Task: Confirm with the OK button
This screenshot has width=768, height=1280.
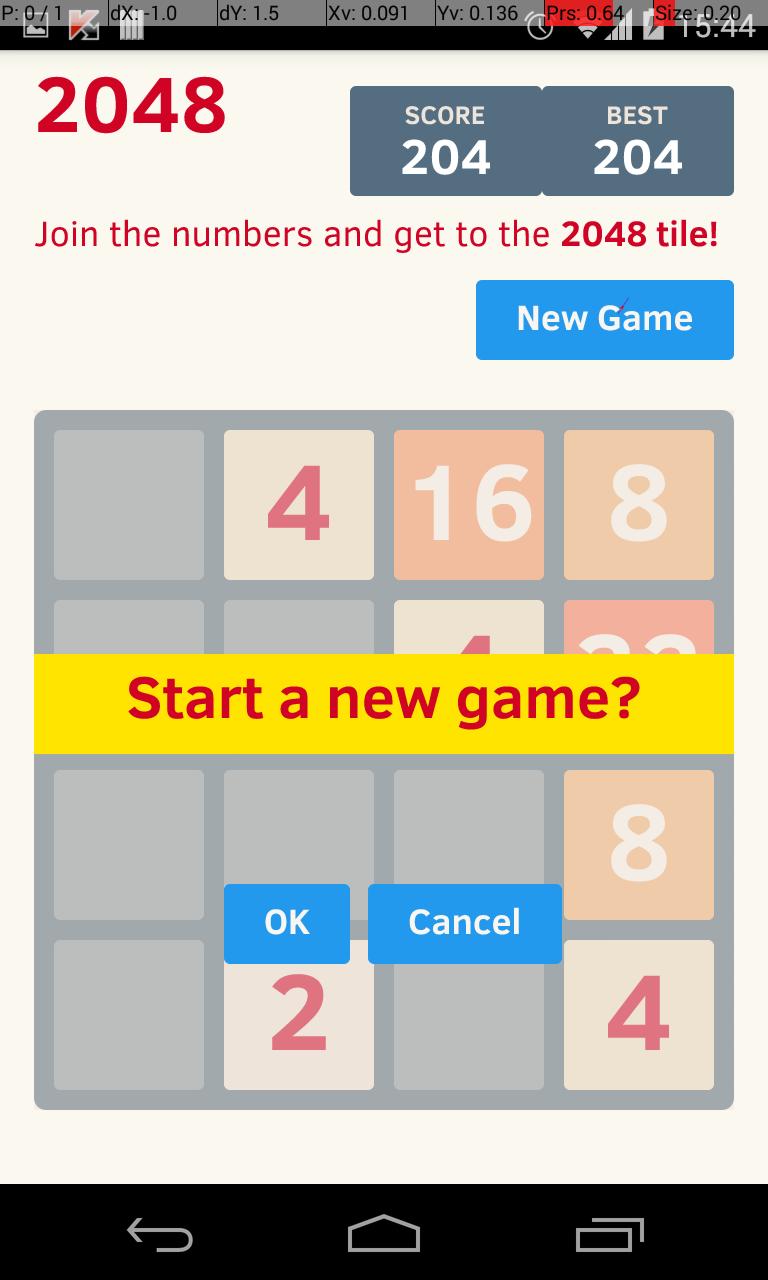Action: pos(286,923)
